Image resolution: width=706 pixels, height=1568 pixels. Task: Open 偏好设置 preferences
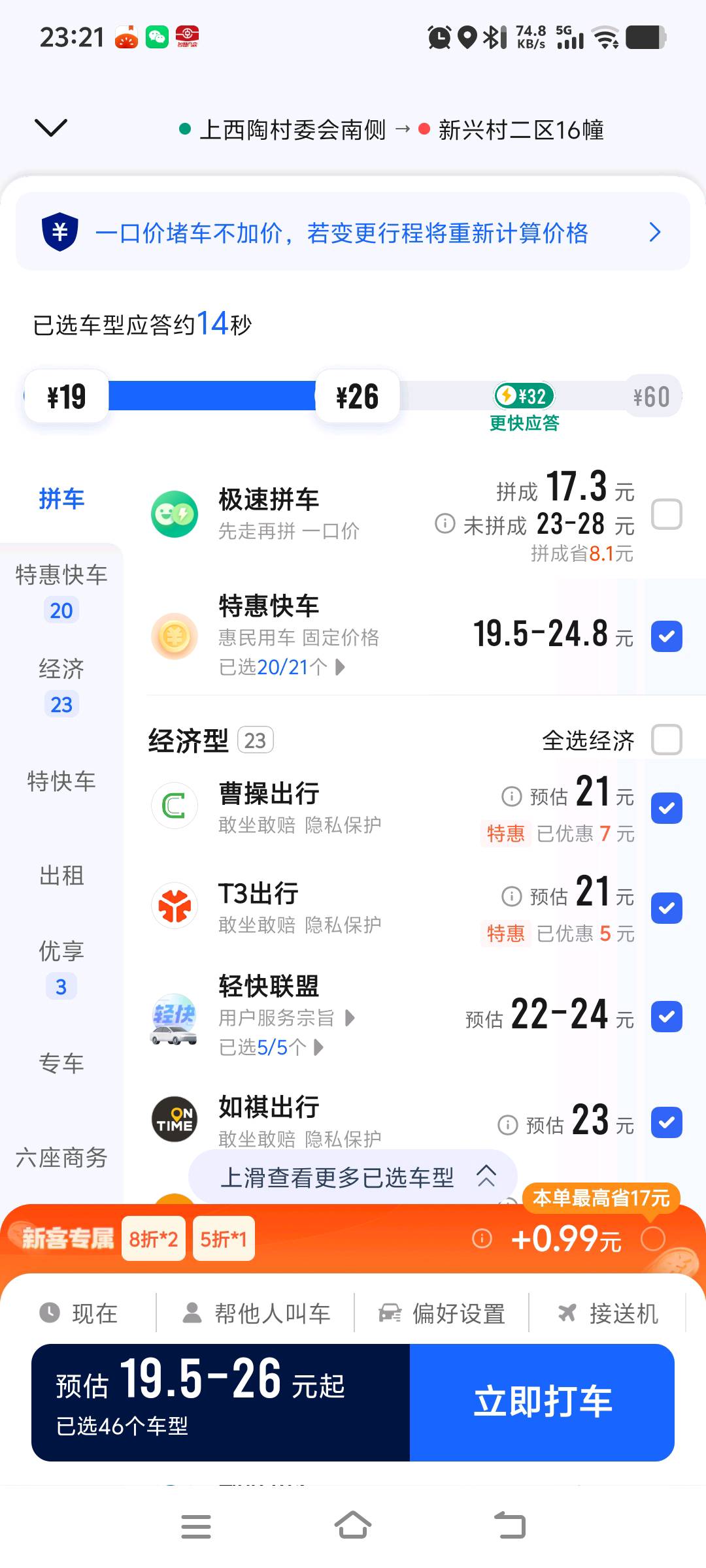click(x=443, y=1313)
